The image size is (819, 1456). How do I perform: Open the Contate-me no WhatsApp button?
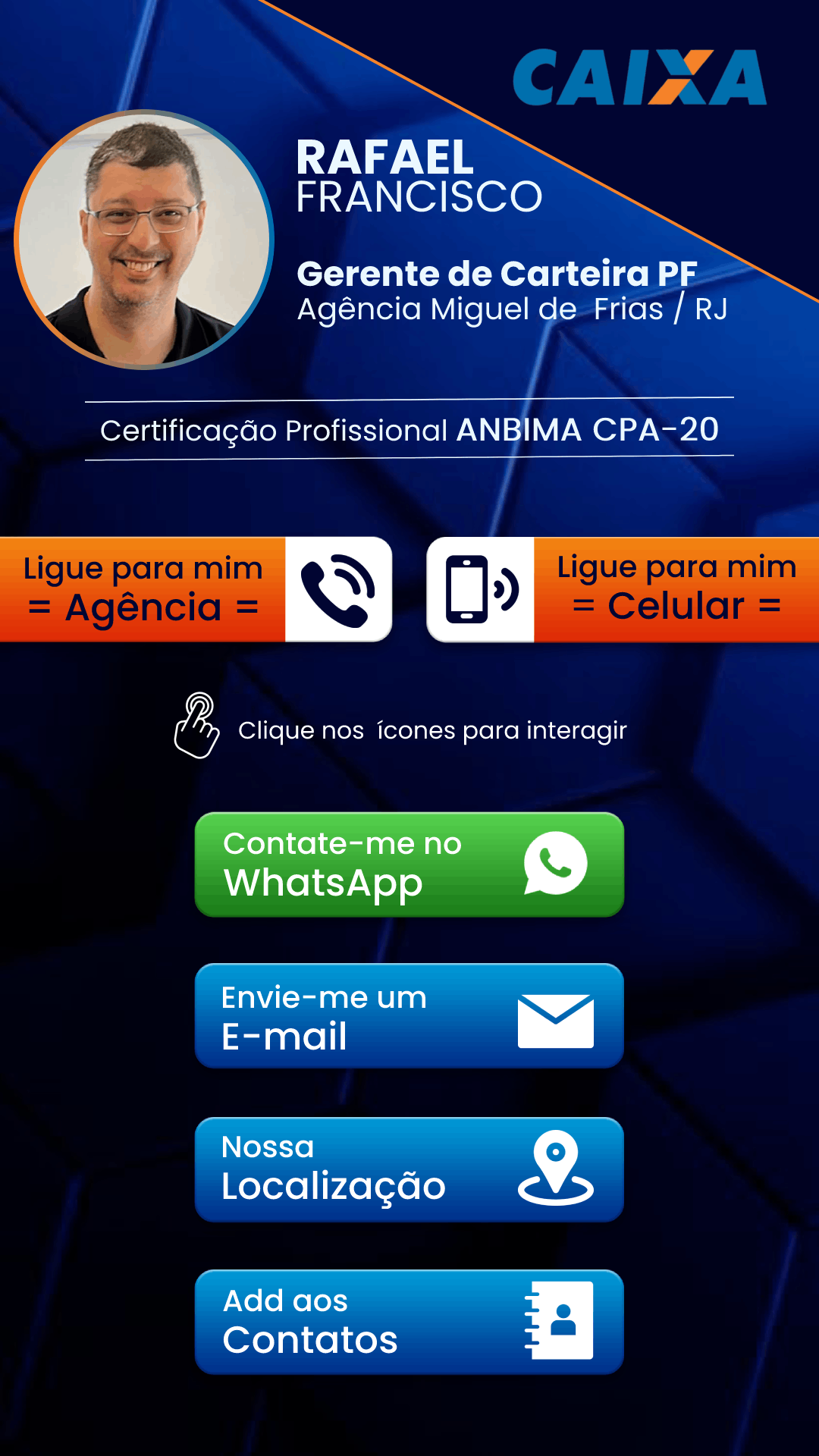pos(409,864)
